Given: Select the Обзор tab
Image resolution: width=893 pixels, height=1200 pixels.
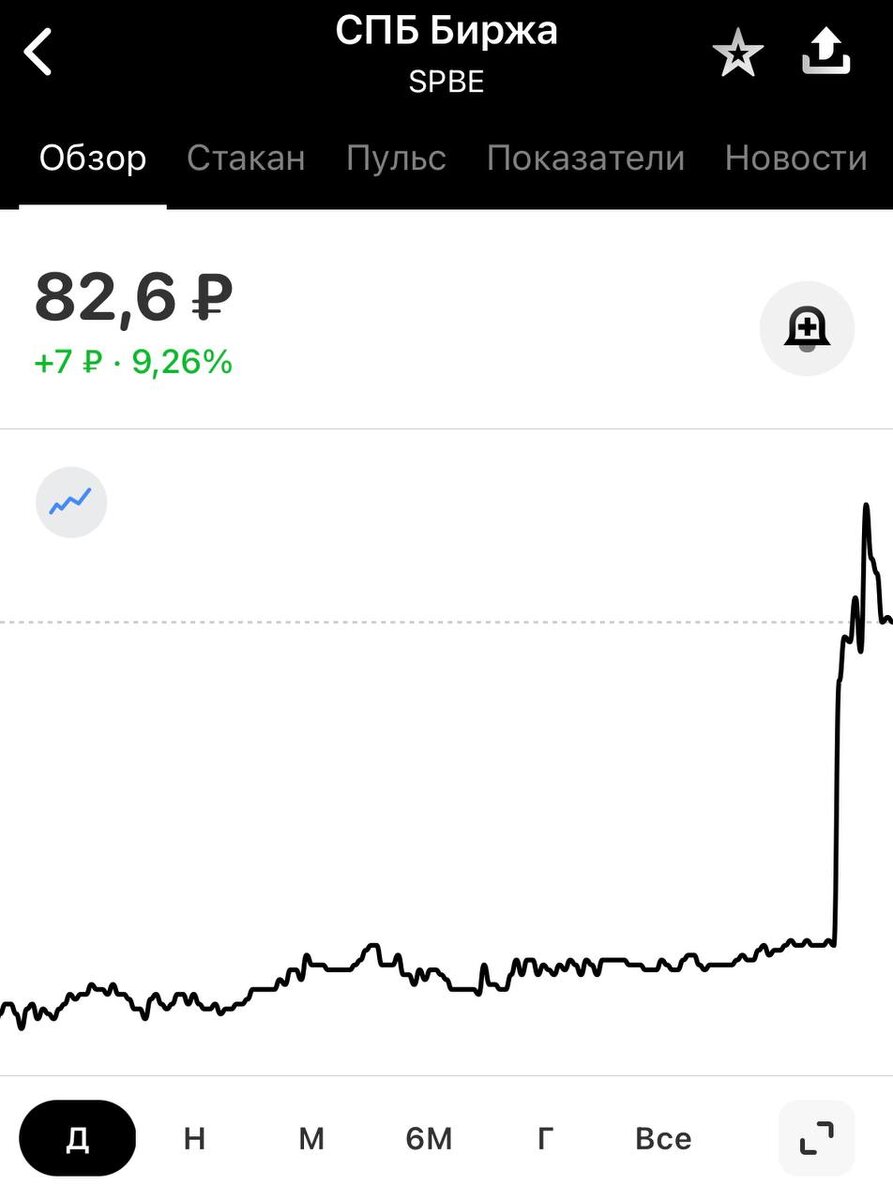Looking at the screenshot, I should coord(93,158).
